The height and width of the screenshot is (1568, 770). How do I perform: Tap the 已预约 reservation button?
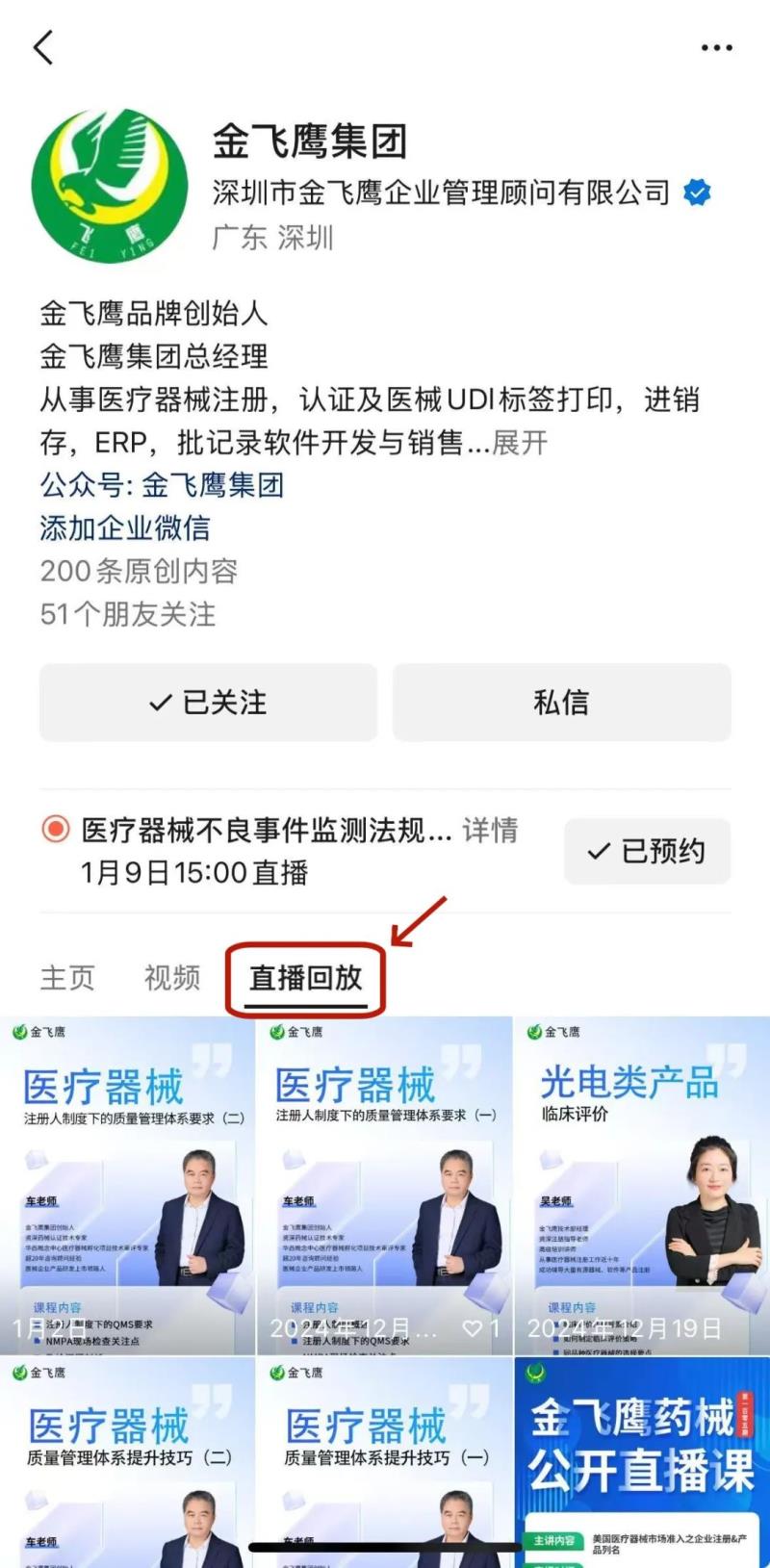[647, 851]
